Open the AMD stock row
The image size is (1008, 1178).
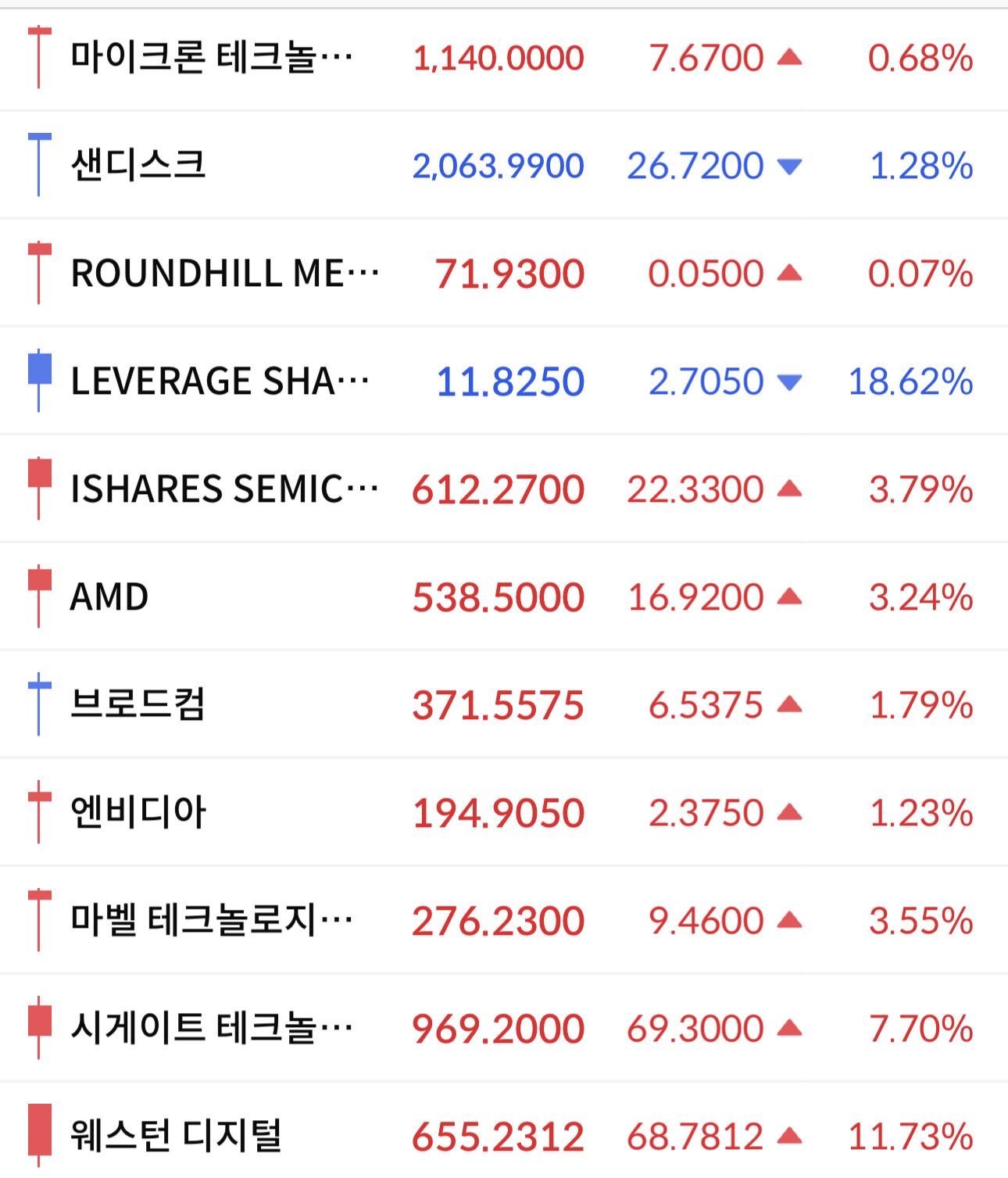tap(504, 596)
